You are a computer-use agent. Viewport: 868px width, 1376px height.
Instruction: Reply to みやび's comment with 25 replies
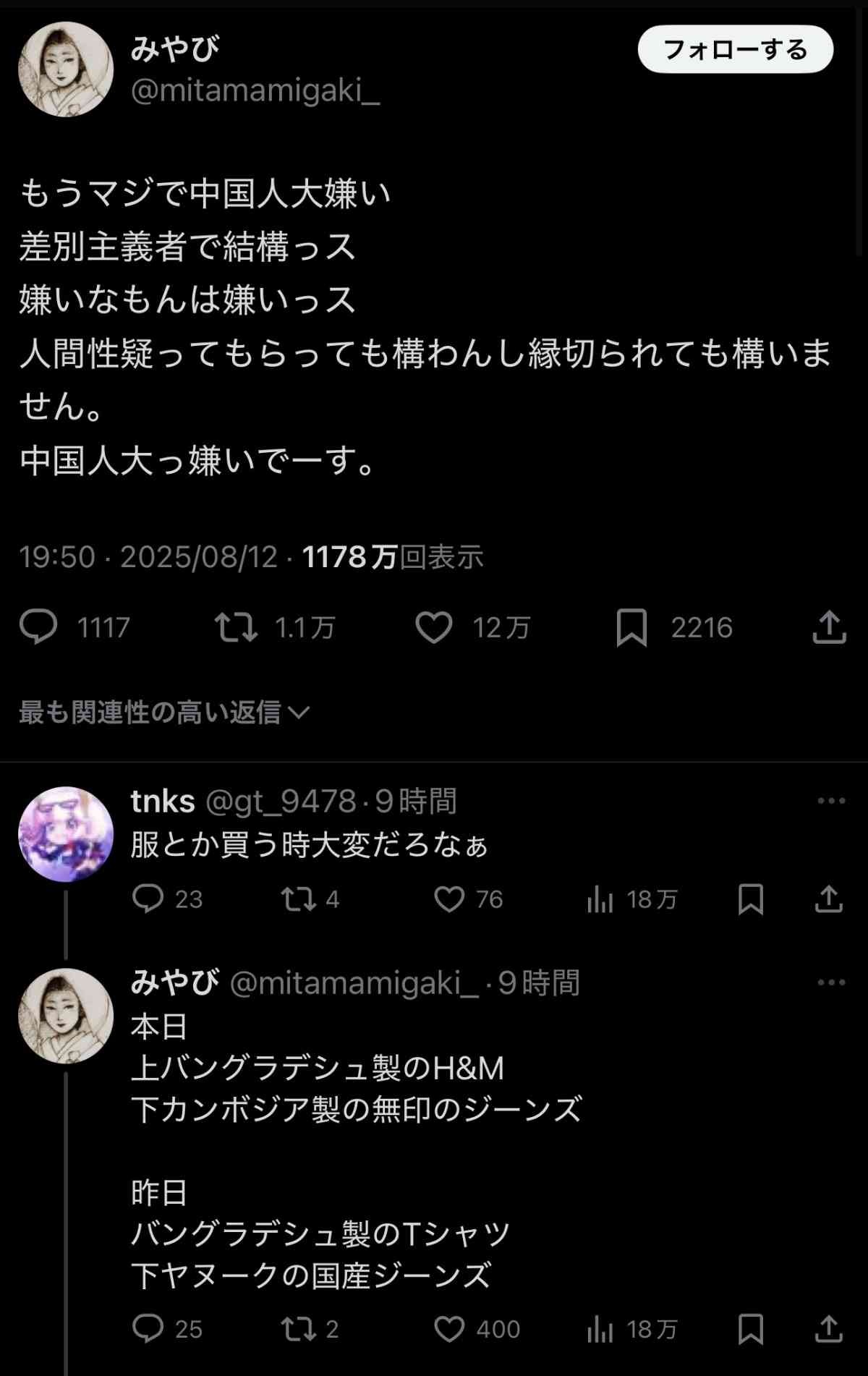click(x=148, y=1329)
